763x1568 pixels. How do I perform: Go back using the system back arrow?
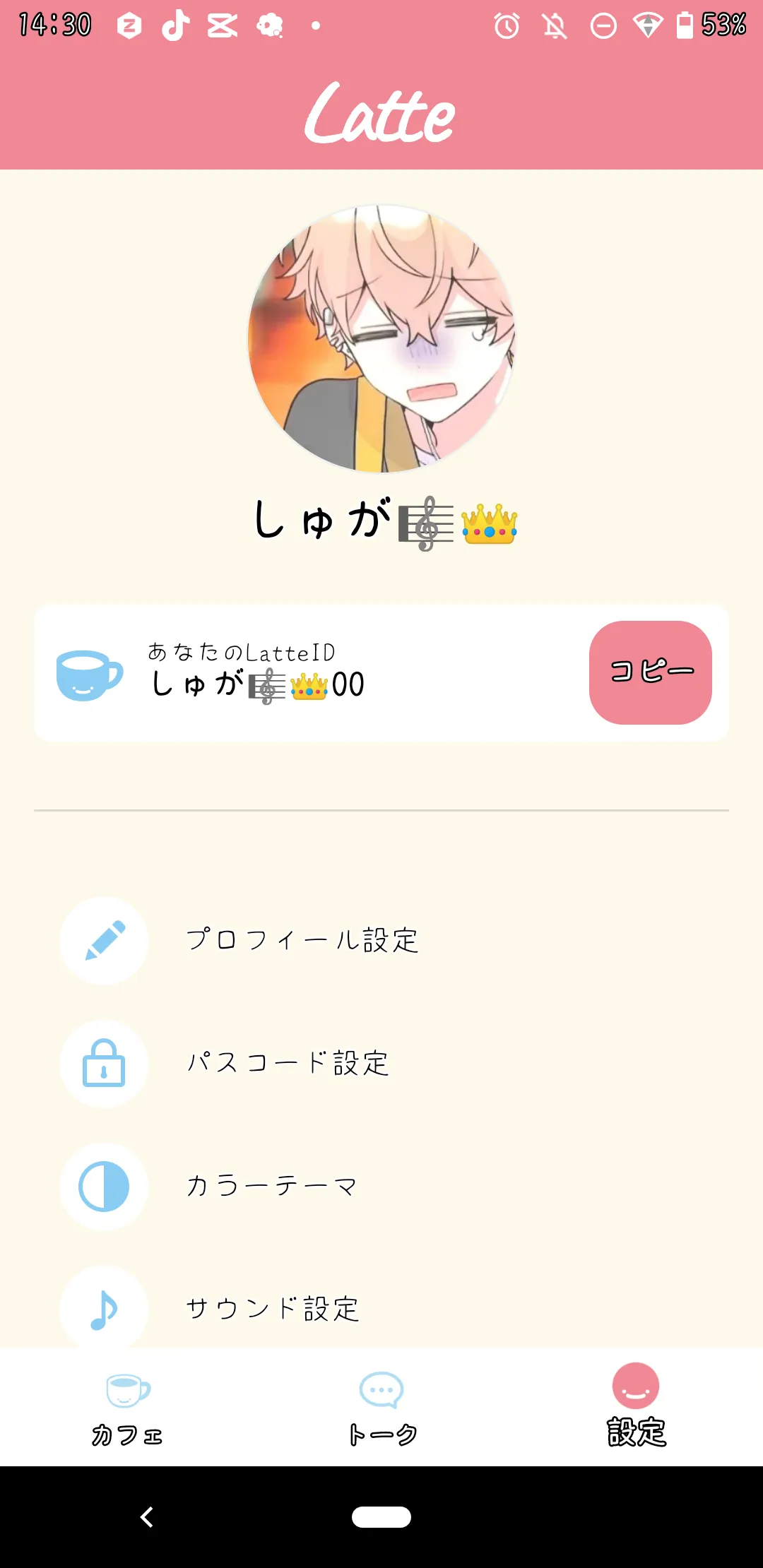(x=147, y=1516)
